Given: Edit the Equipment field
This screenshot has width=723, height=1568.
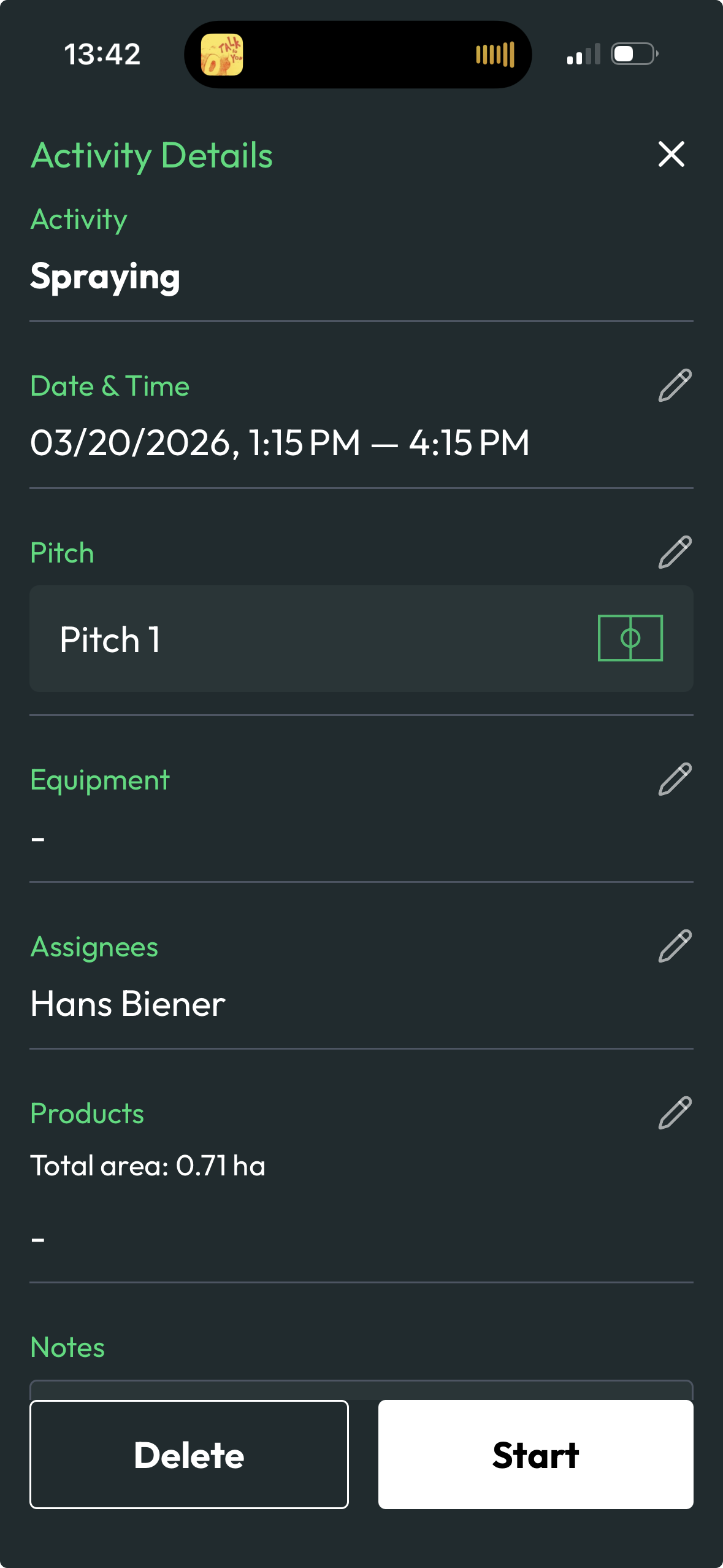Looking at the screenshot, I should [673, 779].
